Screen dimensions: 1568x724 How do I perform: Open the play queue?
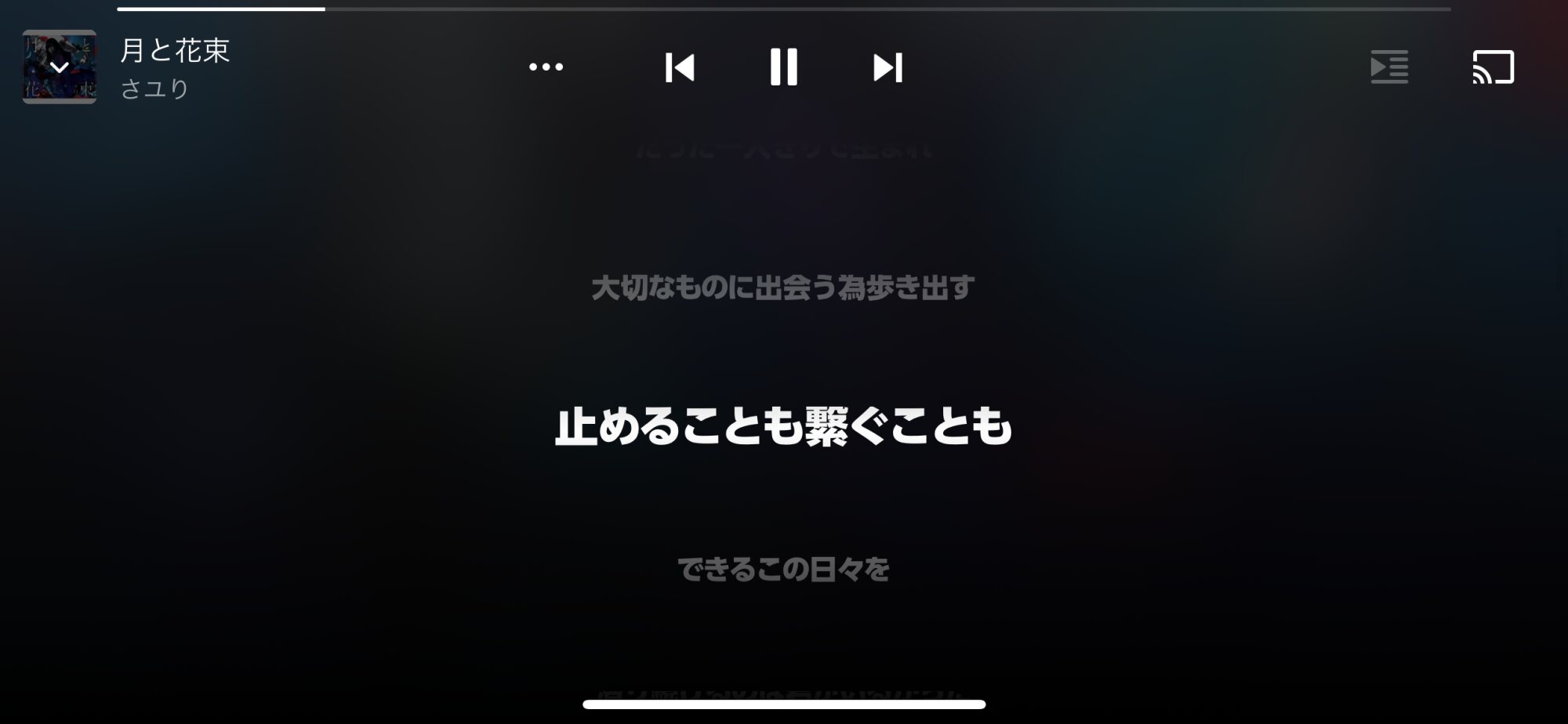point(1388,67)
